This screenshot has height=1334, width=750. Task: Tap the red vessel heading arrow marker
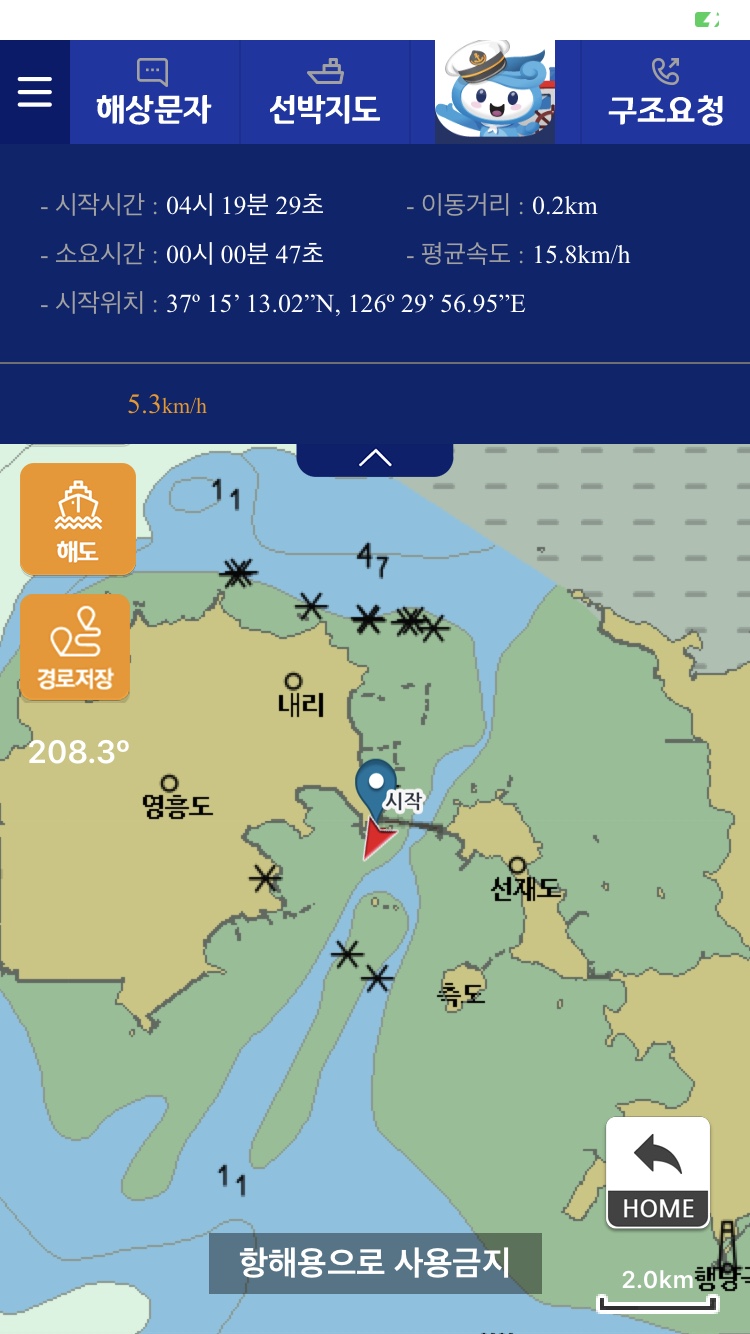point(375,840)
